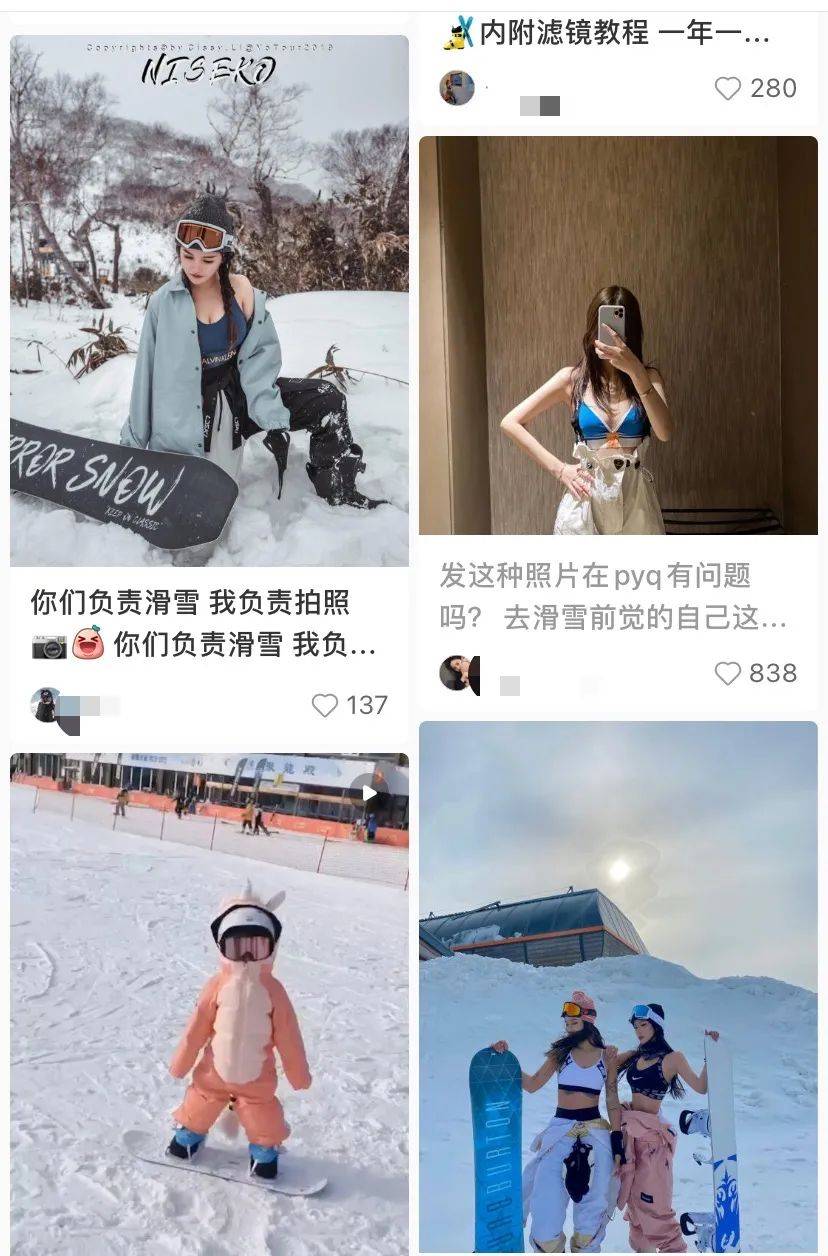This screenshot has height=1256, width=828.
Task: Open author avatar under 你们负责滑雪 post
Action: click(46, 705)
